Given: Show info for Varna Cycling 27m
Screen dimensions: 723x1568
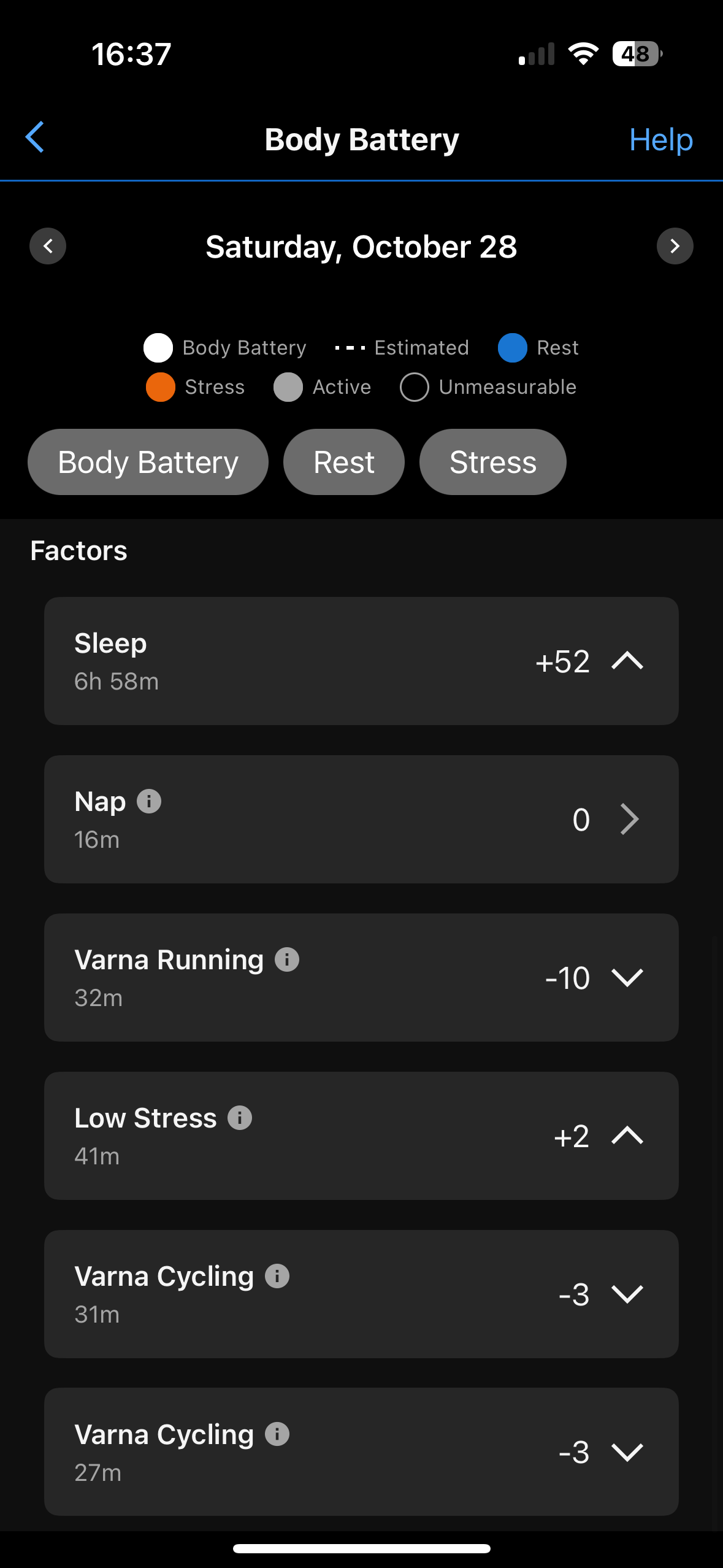Looking at the screenshot, I should coord(277,1434).
